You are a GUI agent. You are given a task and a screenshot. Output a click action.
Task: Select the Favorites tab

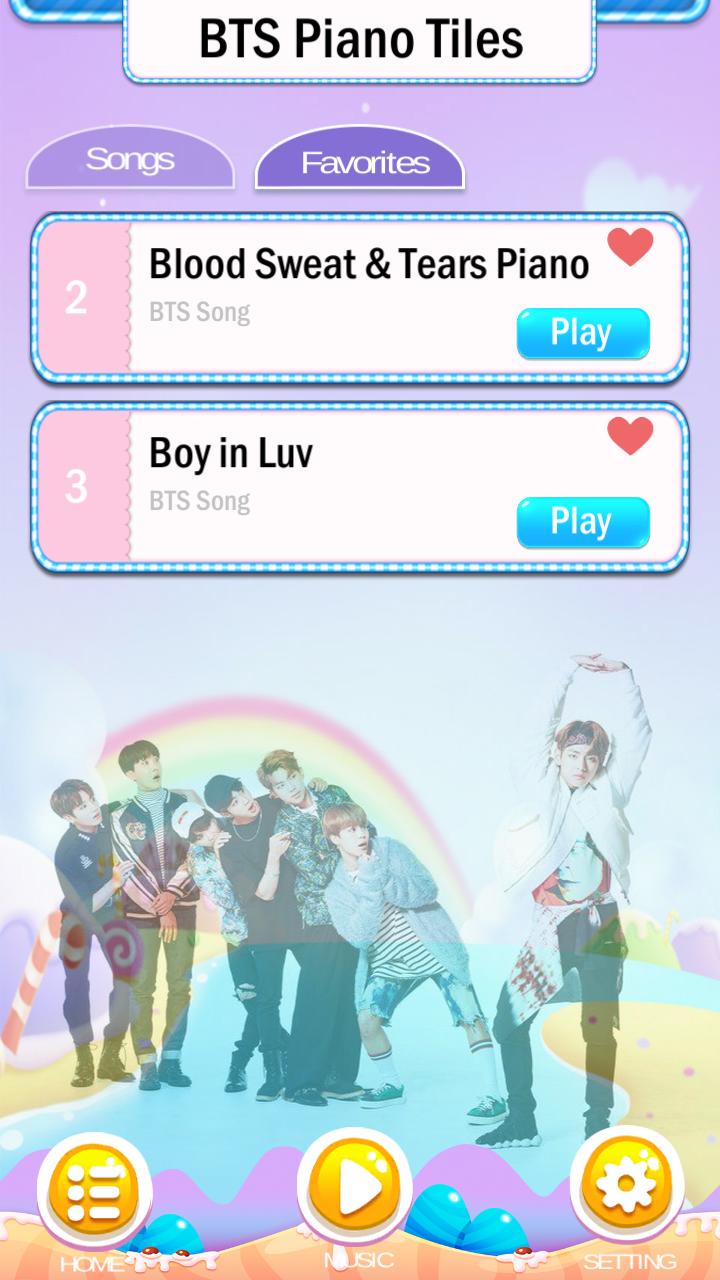pyautogui.click(x=361, y=163)
